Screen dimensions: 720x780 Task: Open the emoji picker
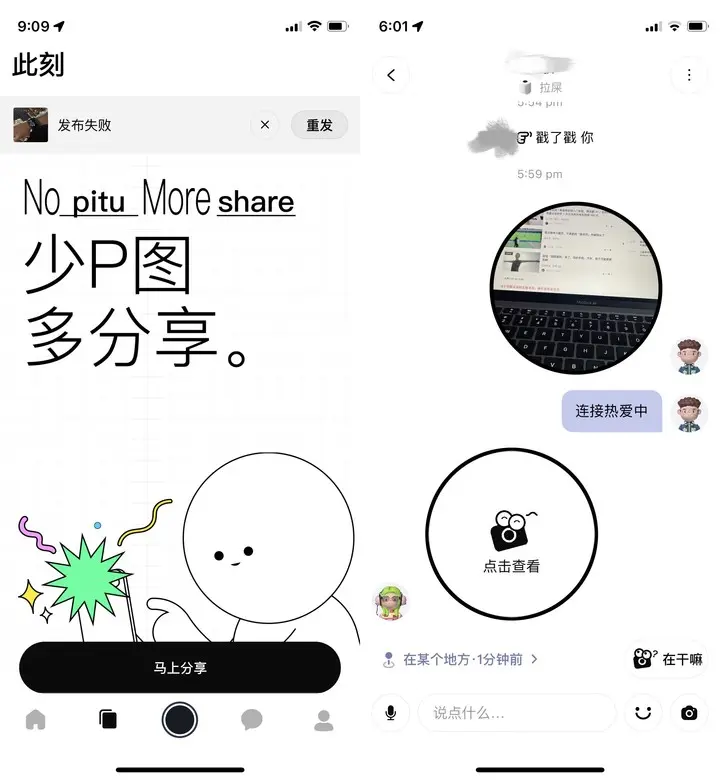coord(643,713)
